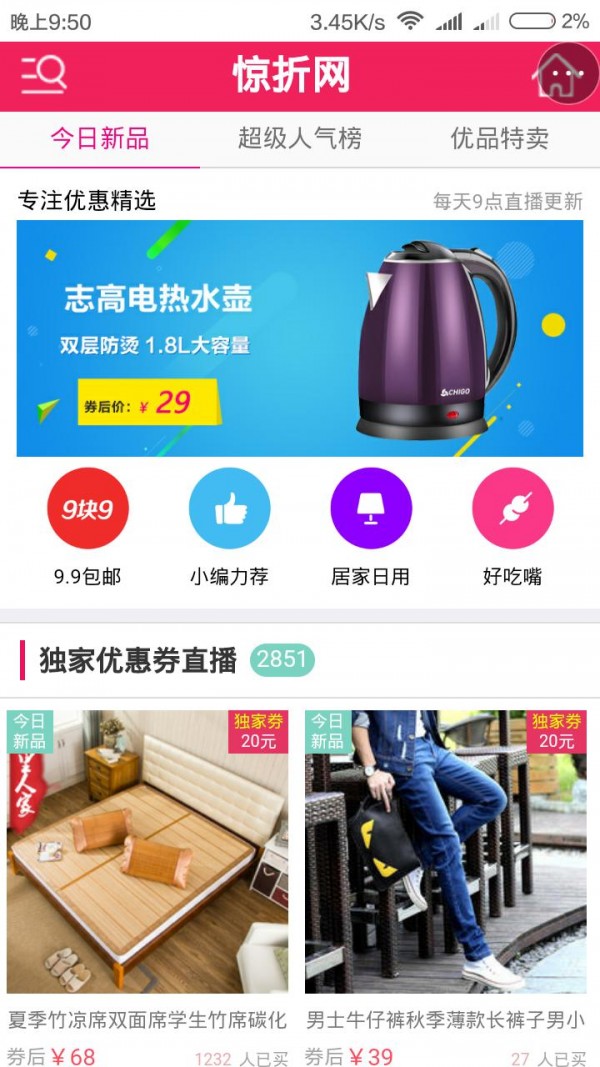Tap the home icon in header

pyautogui.click(x=566, y=75)
